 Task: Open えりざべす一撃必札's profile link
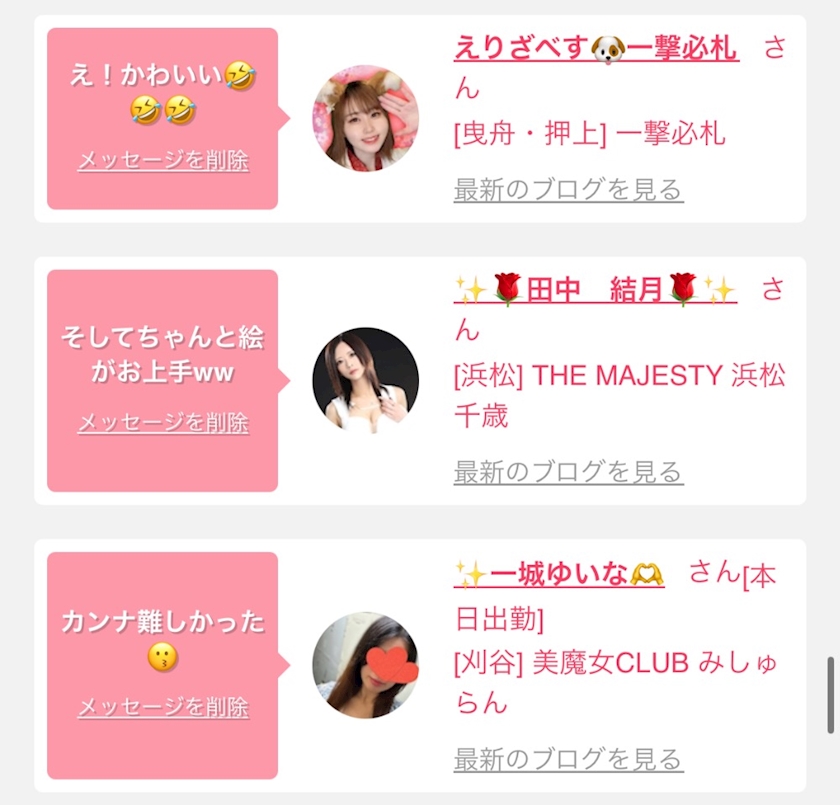click(596, 48)
